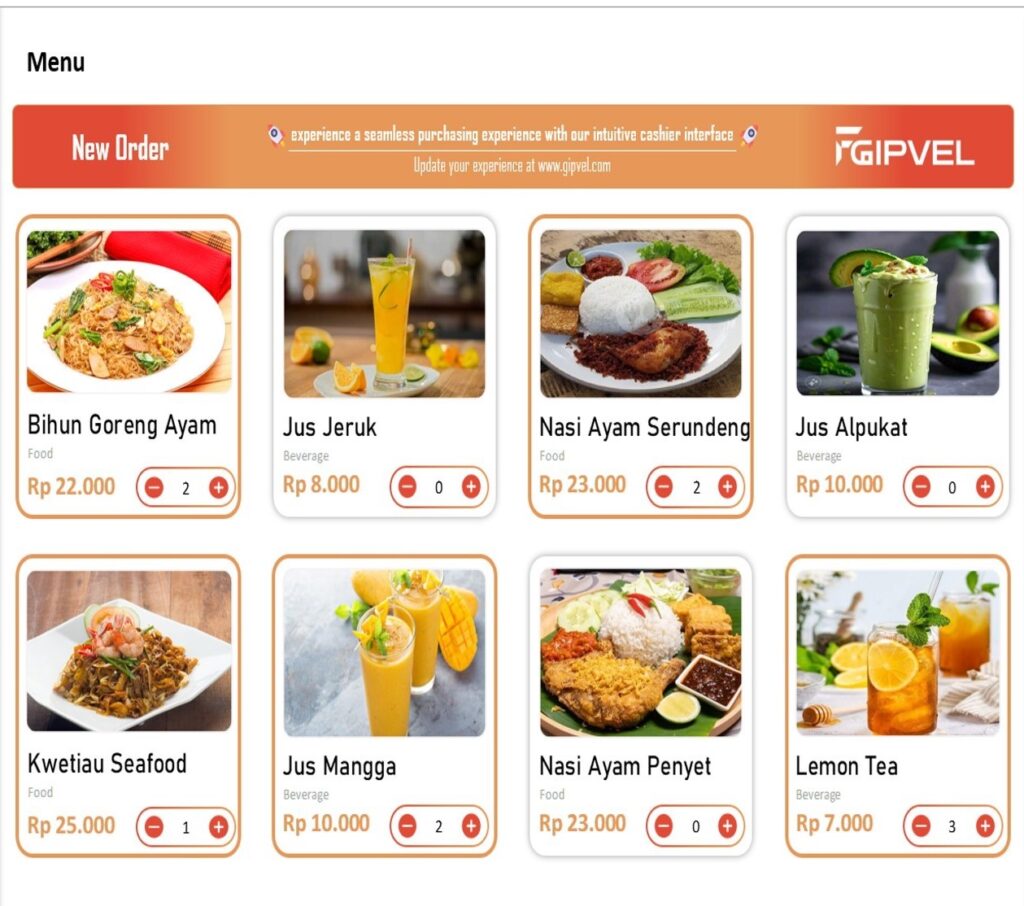Tap minus on Nasi Ayam Penyet

[663, 826]
